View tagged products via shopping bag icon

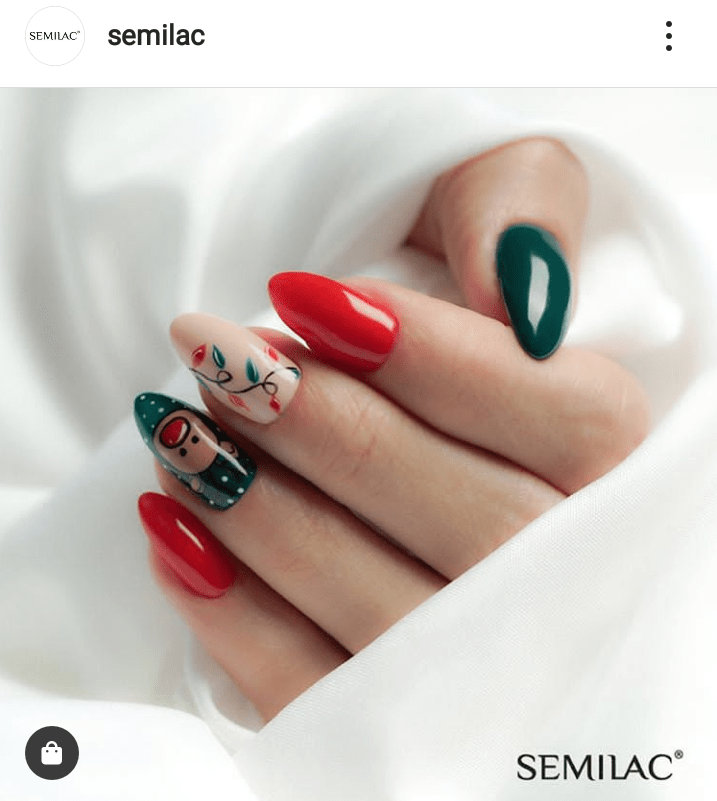(x=52, y=752)
